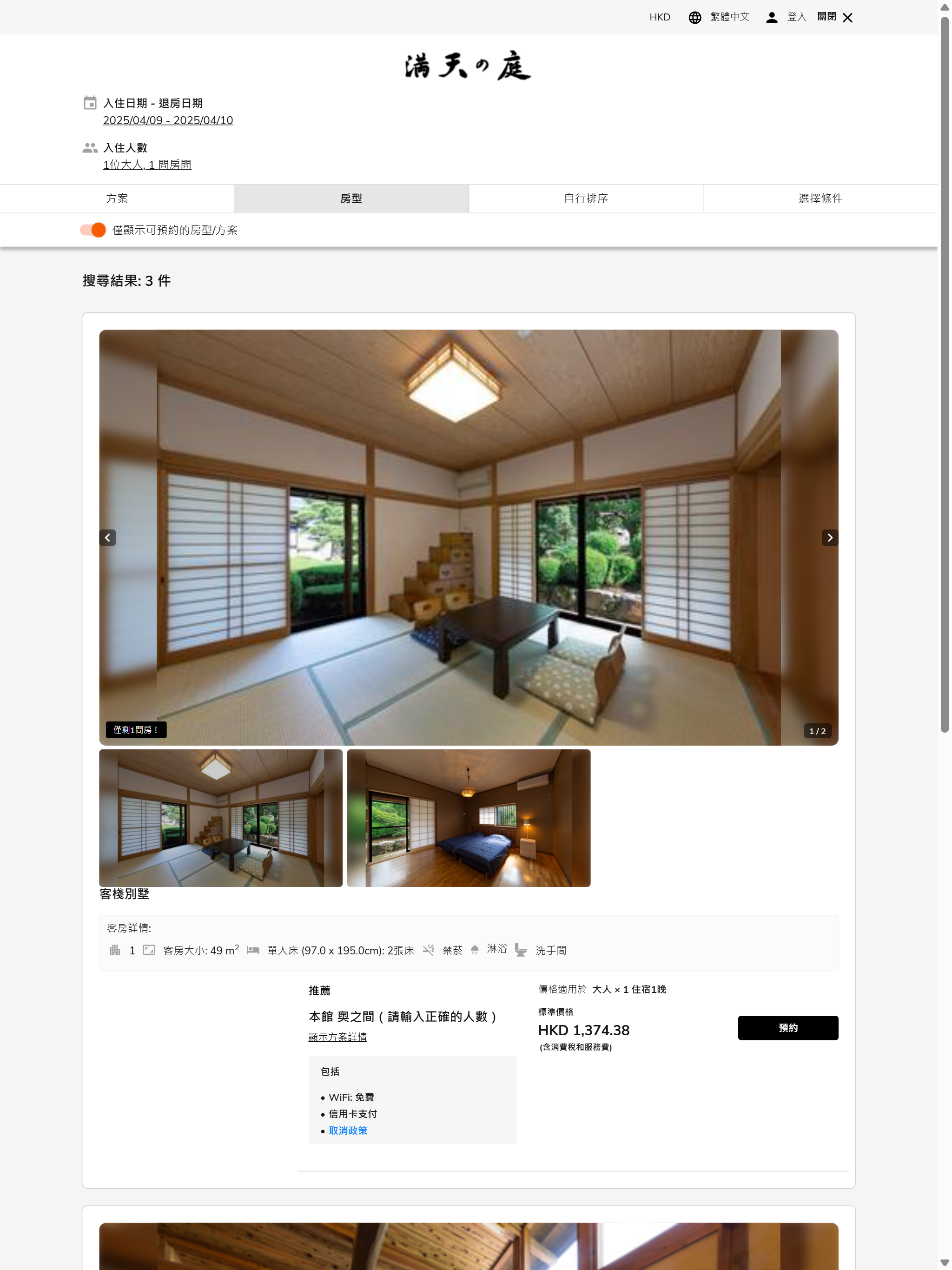
Task: Change guest count 1位大人, 1 間房間
Action: point(147,165)
